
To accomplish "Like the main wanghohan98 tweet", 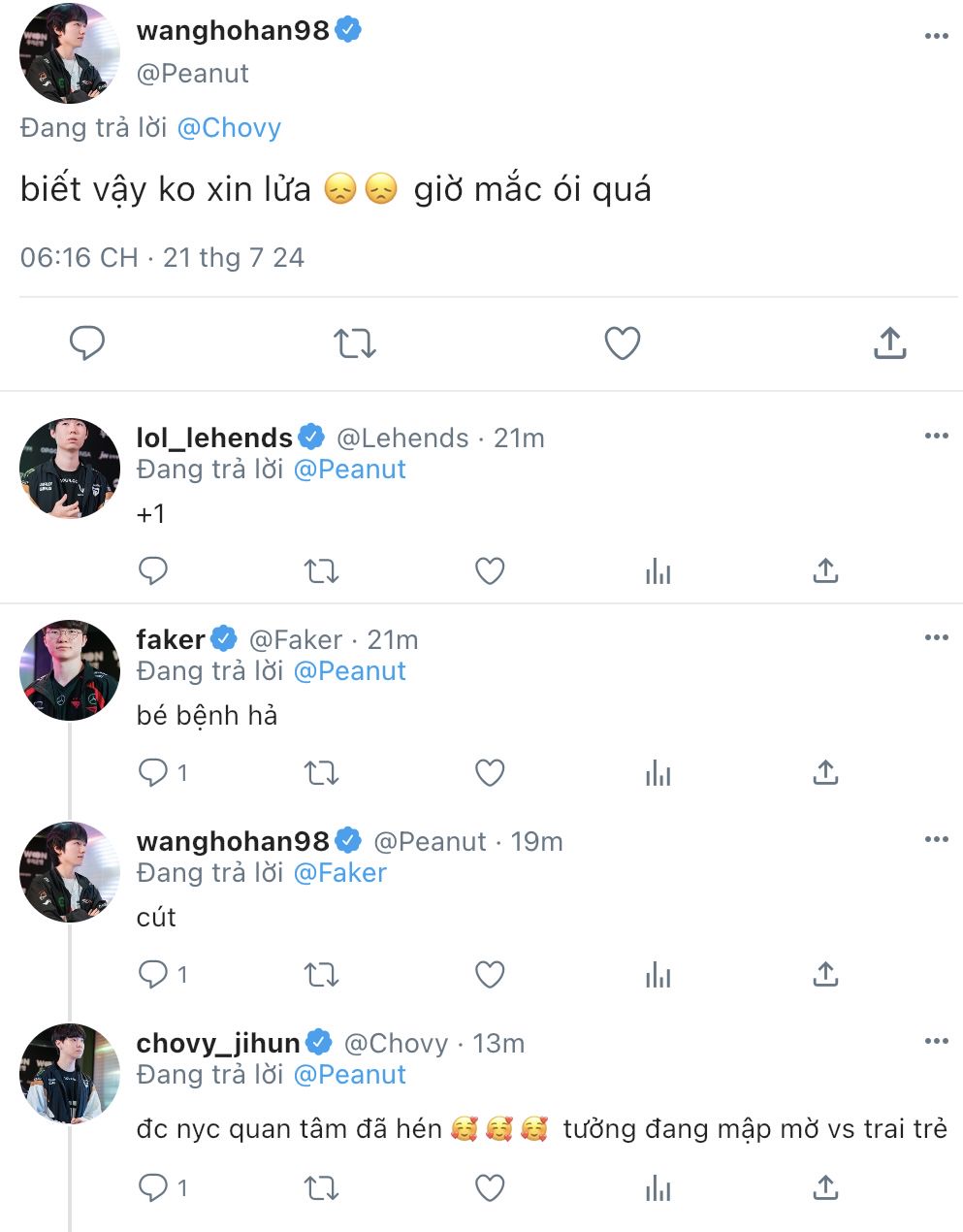I will coord(623,342).
